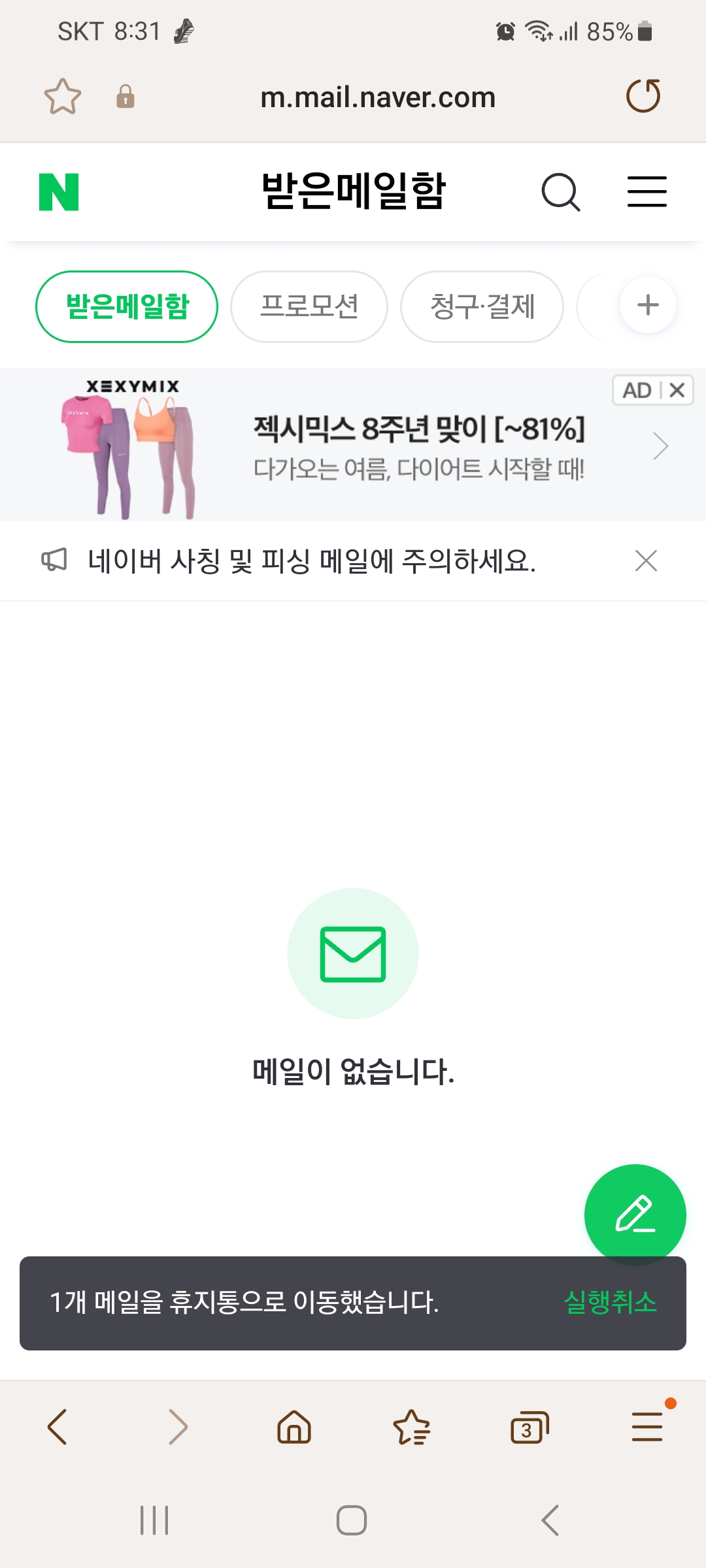This screenshot has height=1568, width=706.
Task: Go back in the browser
Action: 58,1427
